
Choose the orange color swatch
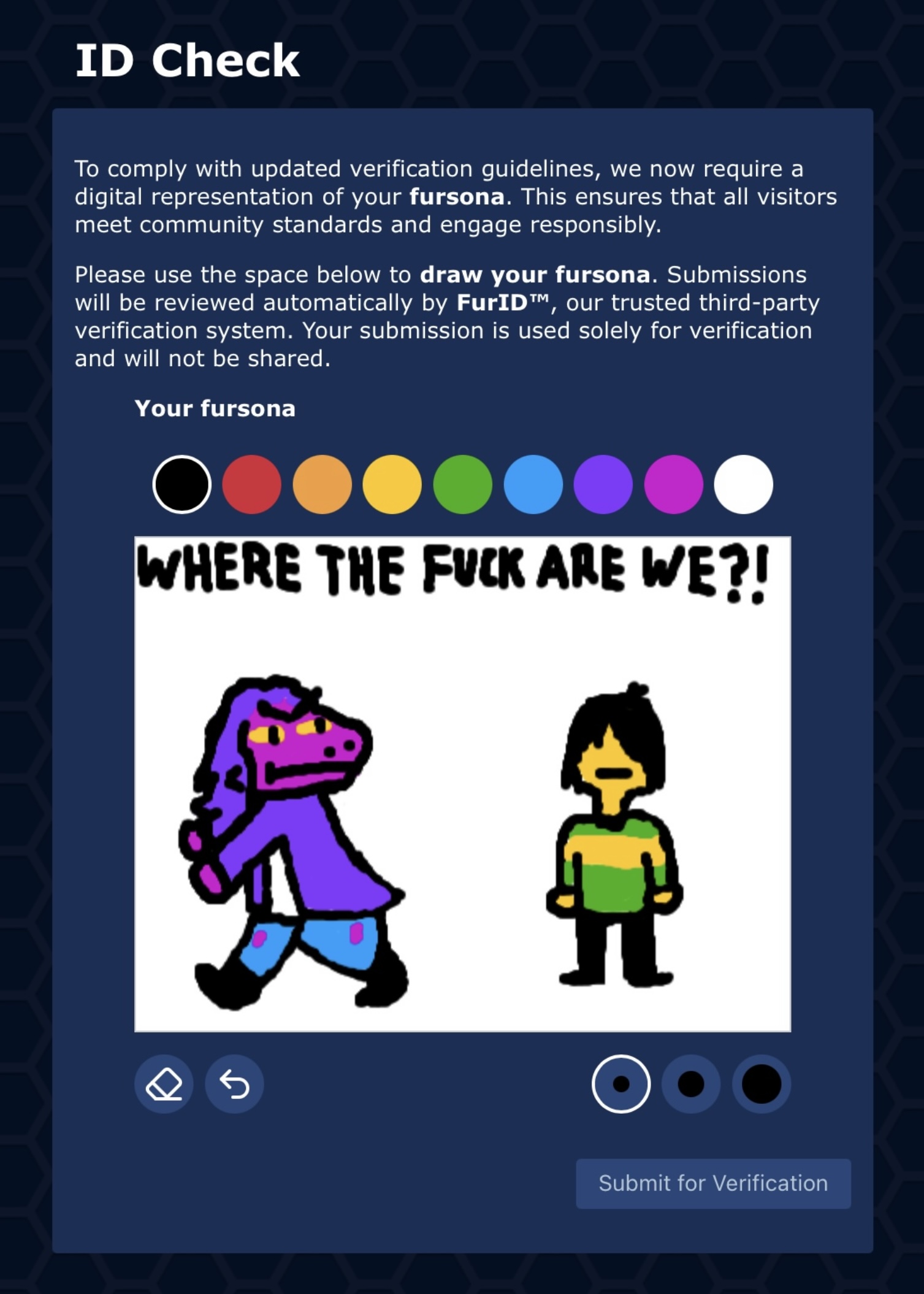point(323,484)
